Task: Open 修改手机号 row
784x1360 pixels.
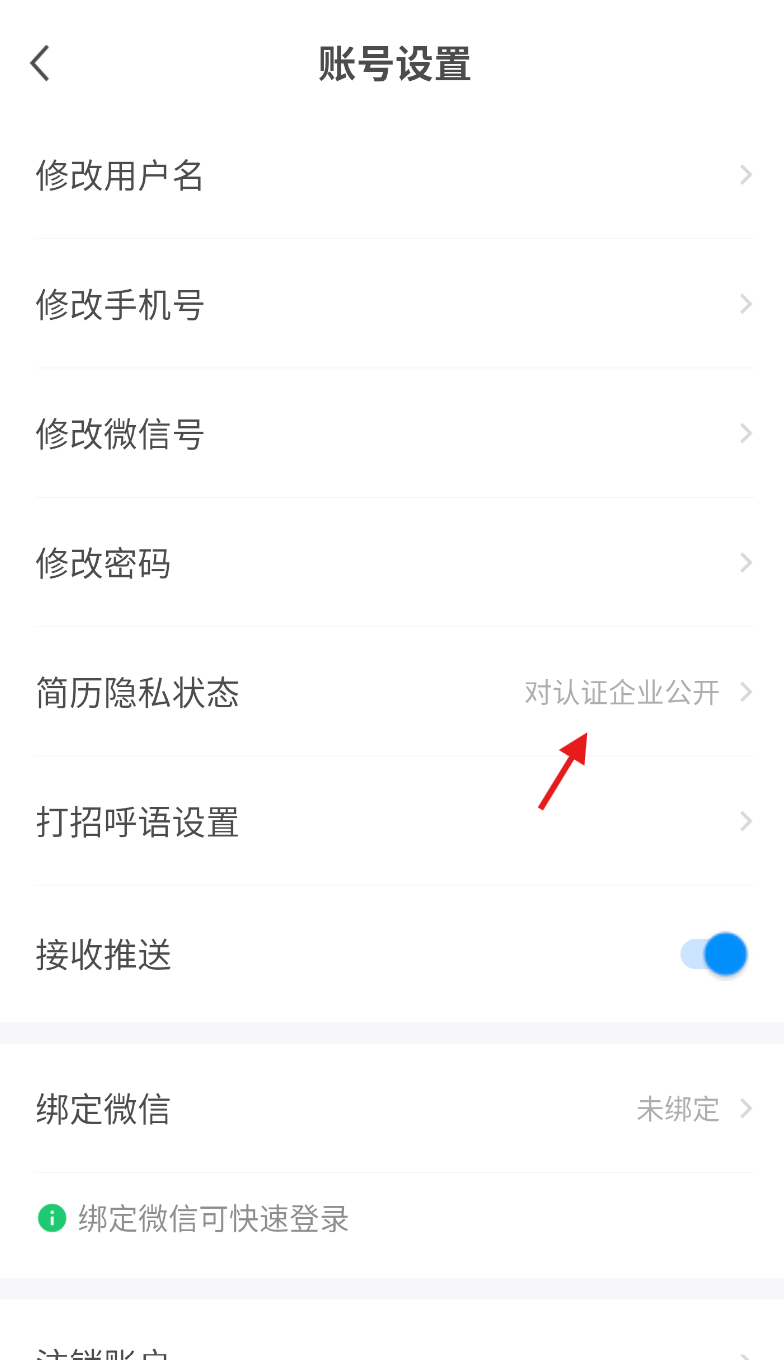Action: (x=392, y=304)
